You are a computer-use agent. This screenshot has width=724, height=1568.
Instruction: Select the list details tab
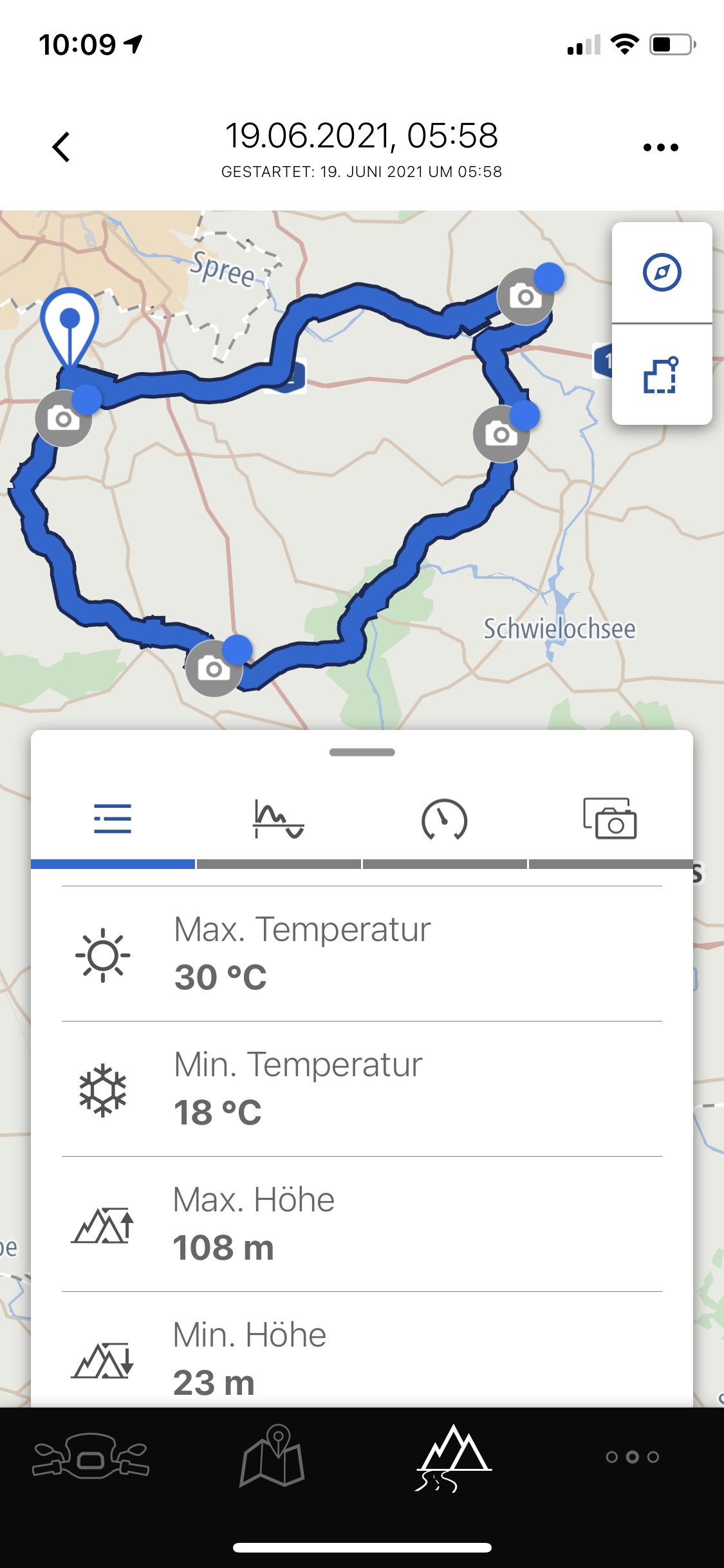pyautogui.click(x=113, y=820)
